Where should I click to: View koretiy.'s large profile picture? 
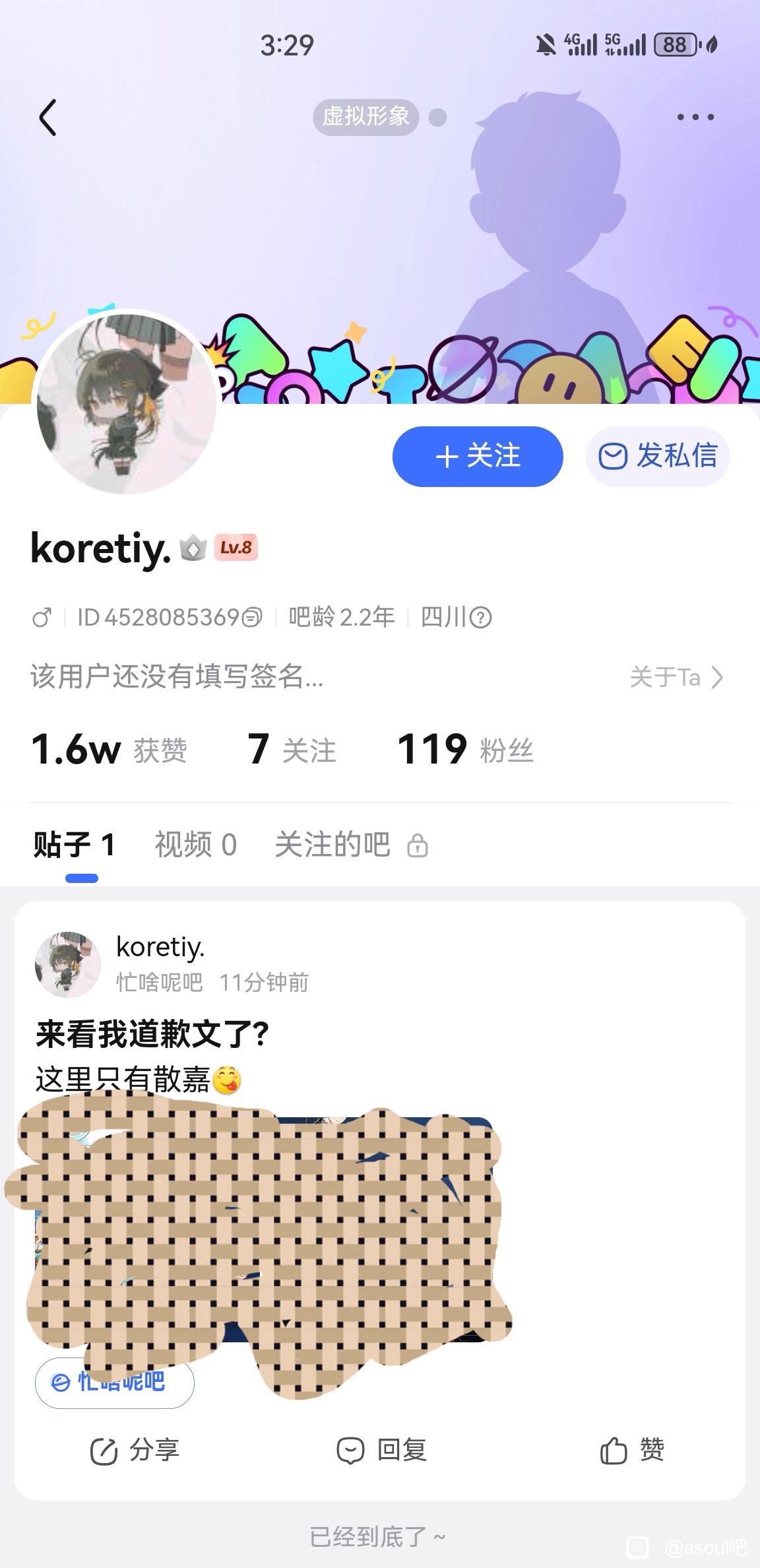[x=127, y=403]
